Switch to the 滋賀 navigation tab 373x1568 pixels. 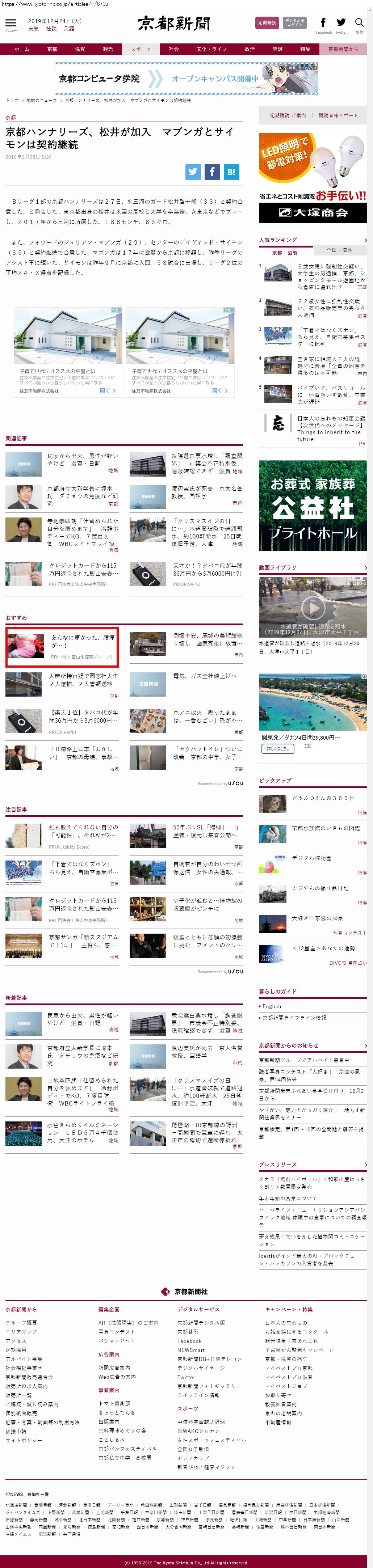(x=80, y=49)
